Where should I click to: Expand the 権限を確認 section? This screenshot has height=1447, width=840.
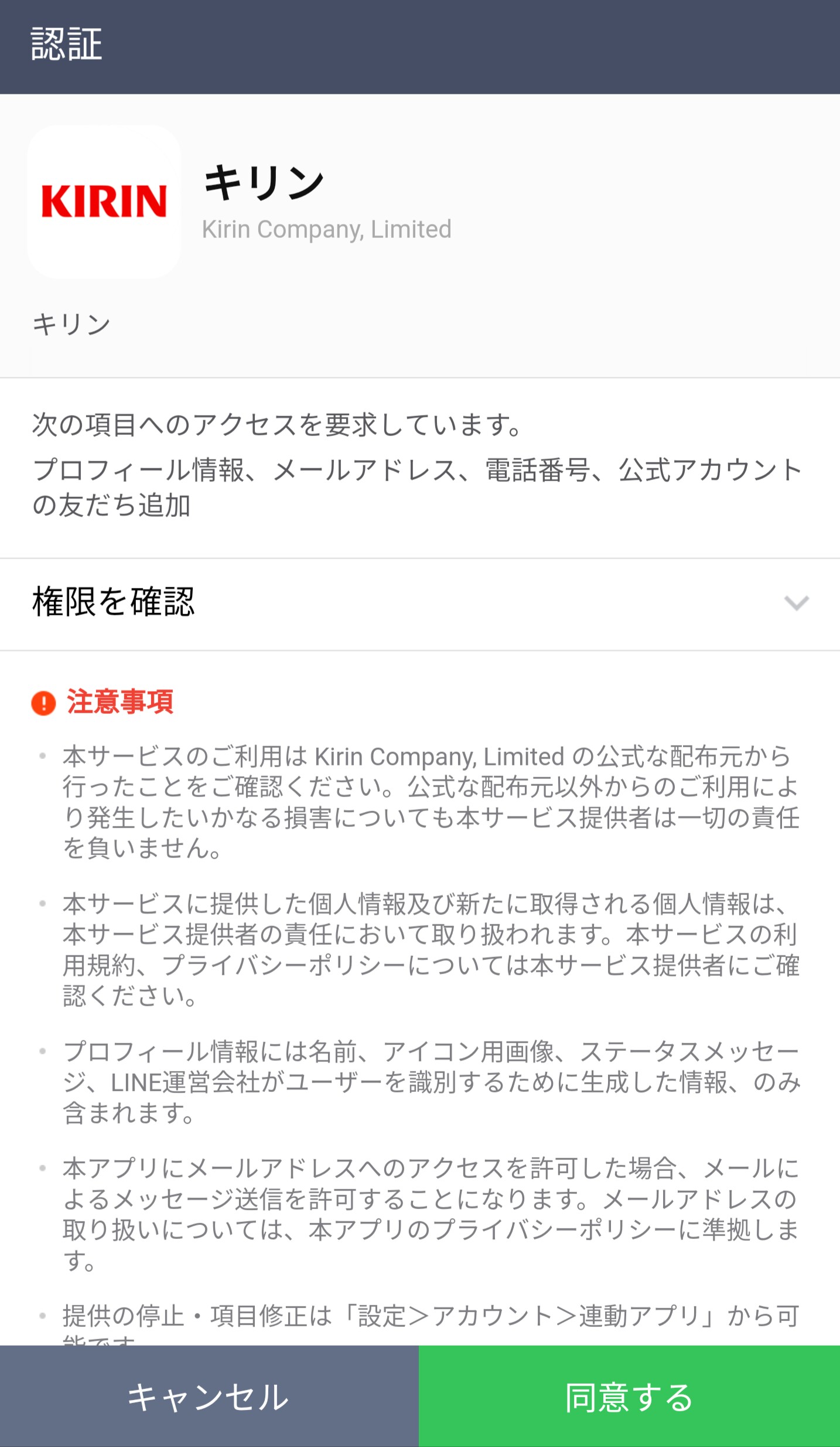coord(420,604)
